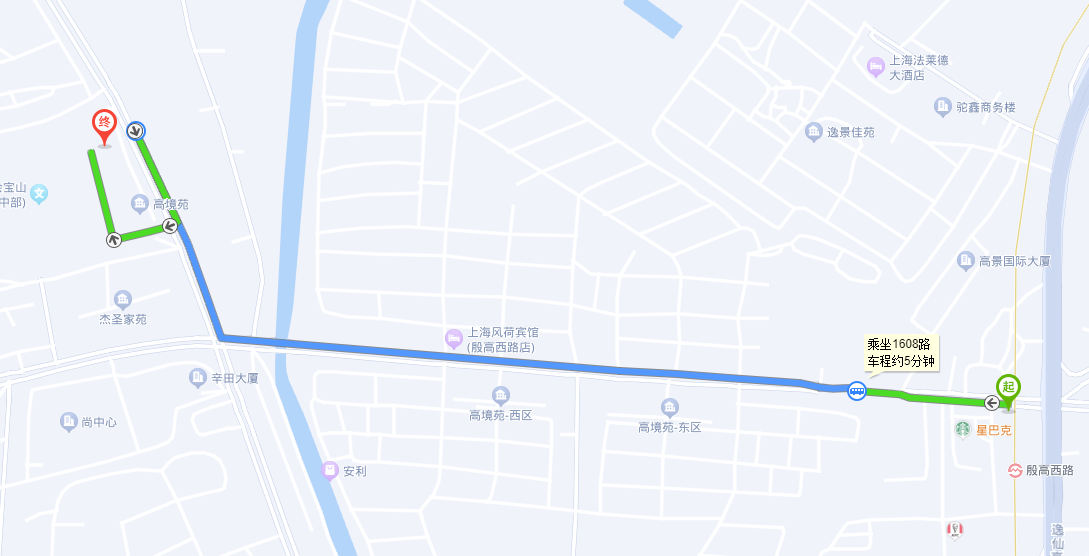Tap the 高境苑-西区 marker

(500, 395)
